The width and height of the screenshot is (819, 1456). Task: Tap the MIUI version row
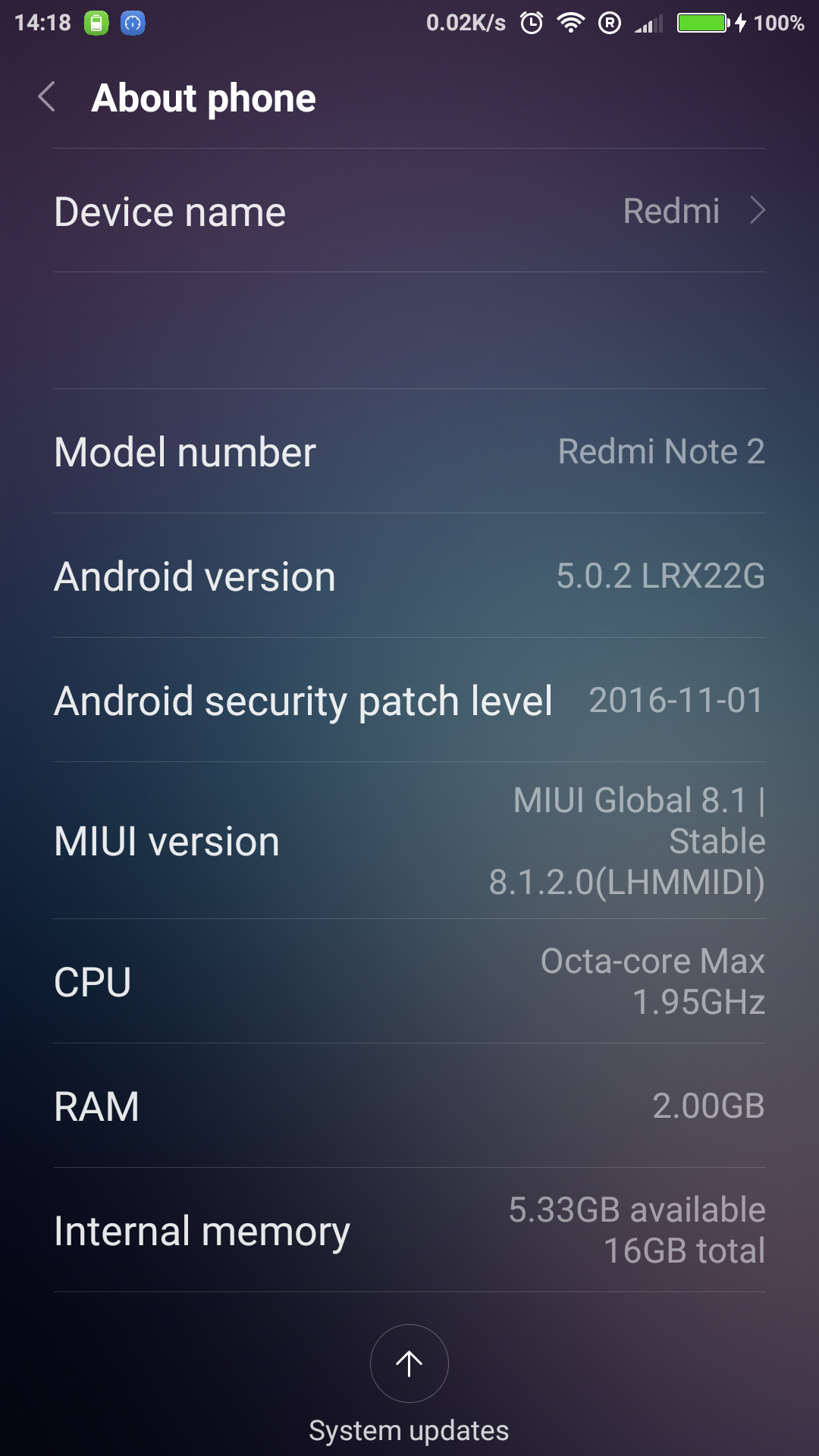pyautogui.click(x=409, y=841)
